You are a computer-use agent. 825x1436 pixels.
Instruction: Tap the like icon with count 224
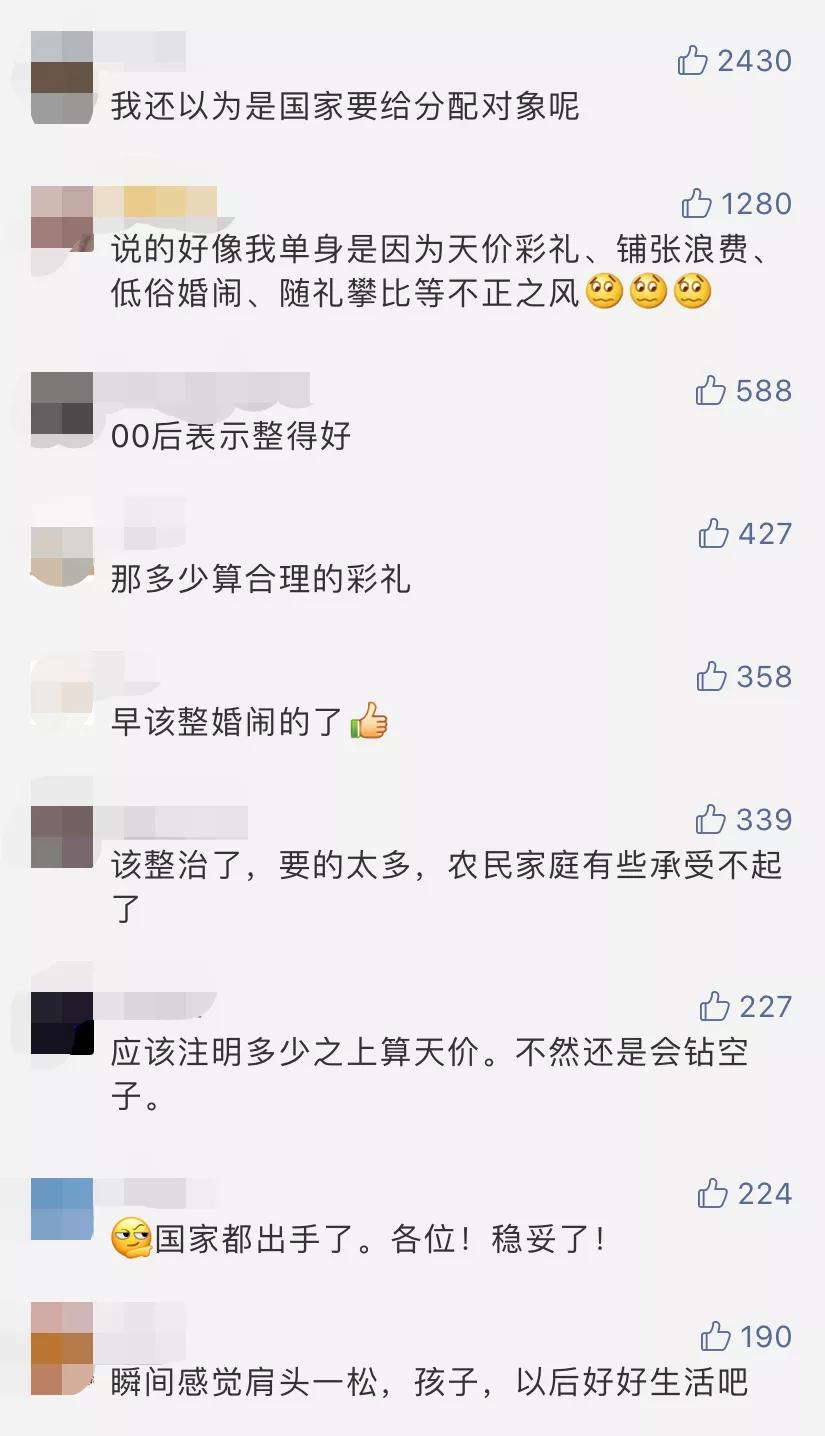[712, 1194]
